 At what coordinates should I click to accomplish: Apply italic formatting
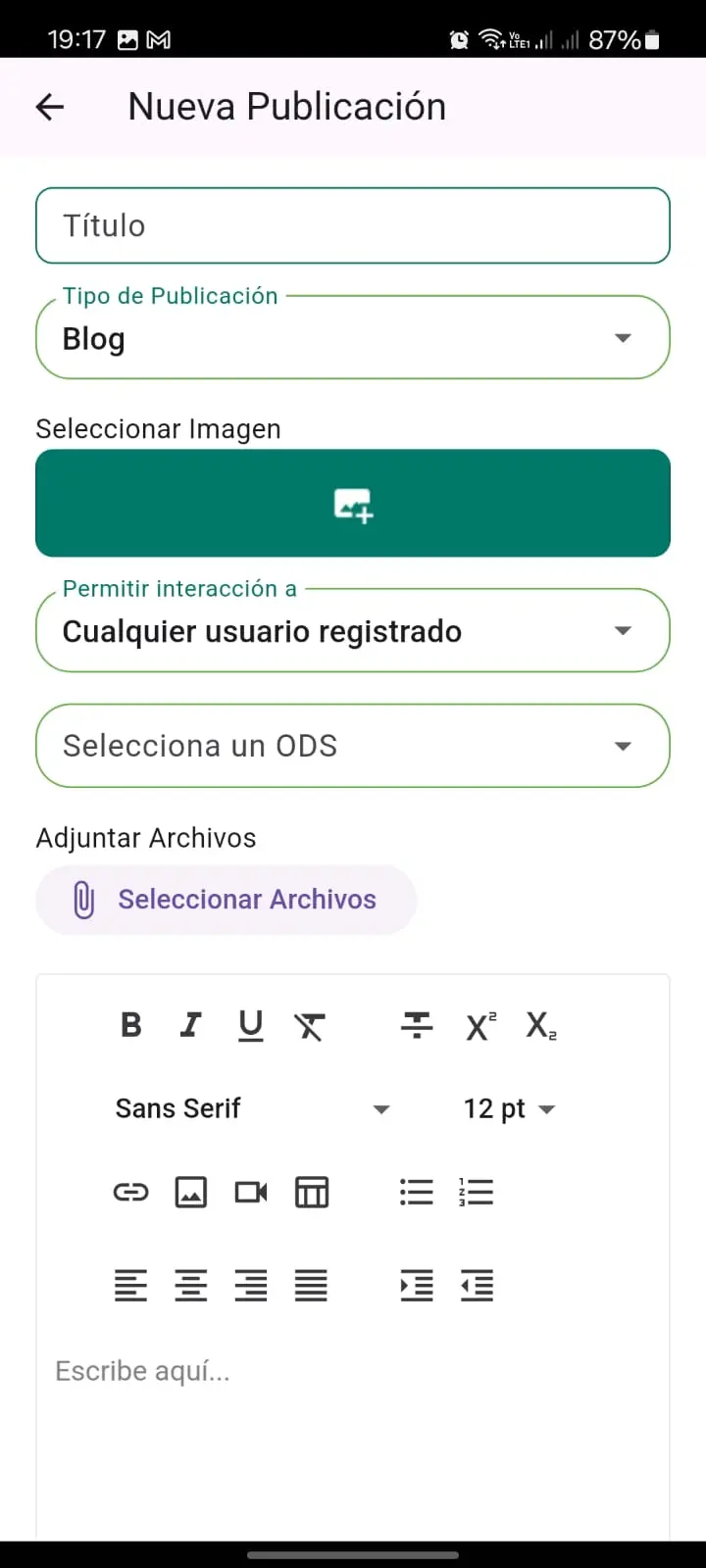tap(190, 1025)
